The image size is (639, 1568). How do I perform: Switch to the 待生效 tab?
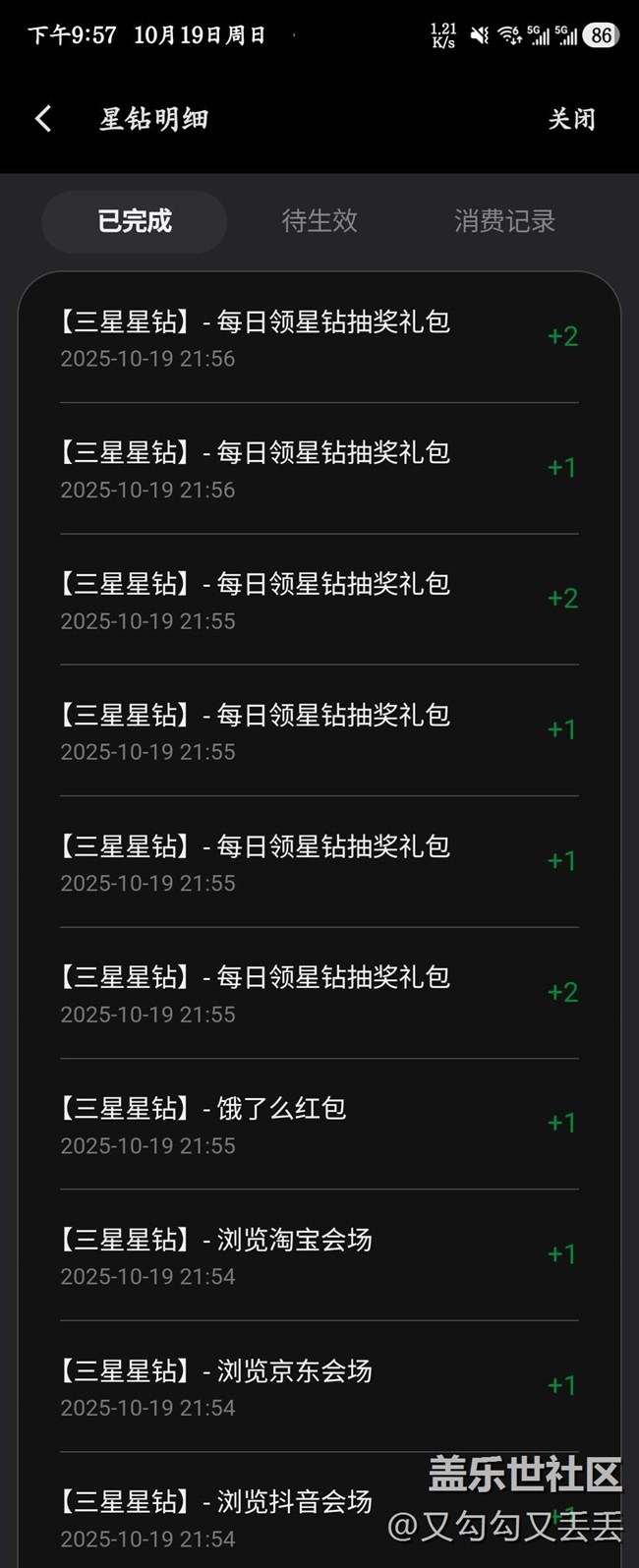[x=319, y=221]
